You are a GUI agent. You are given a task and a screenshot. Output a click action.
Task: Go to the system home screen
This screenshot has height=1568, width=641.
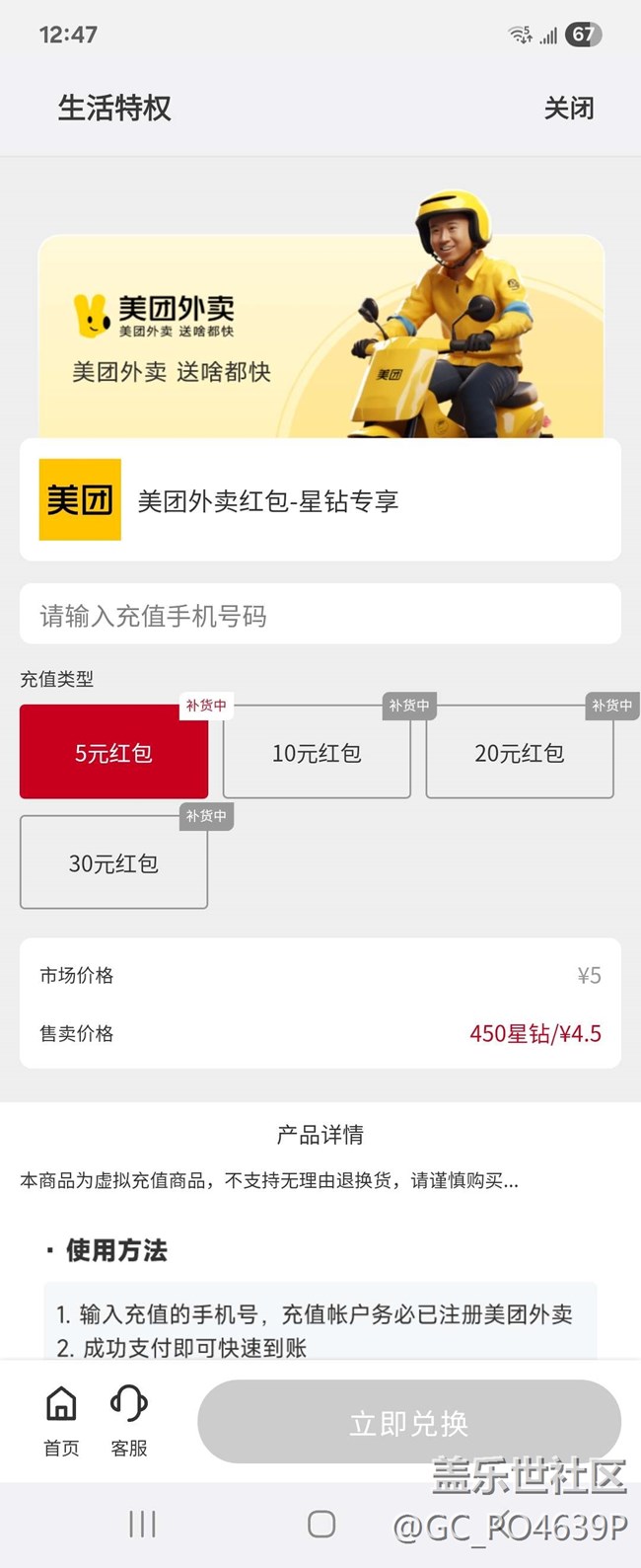click(x=321, y=1524)
